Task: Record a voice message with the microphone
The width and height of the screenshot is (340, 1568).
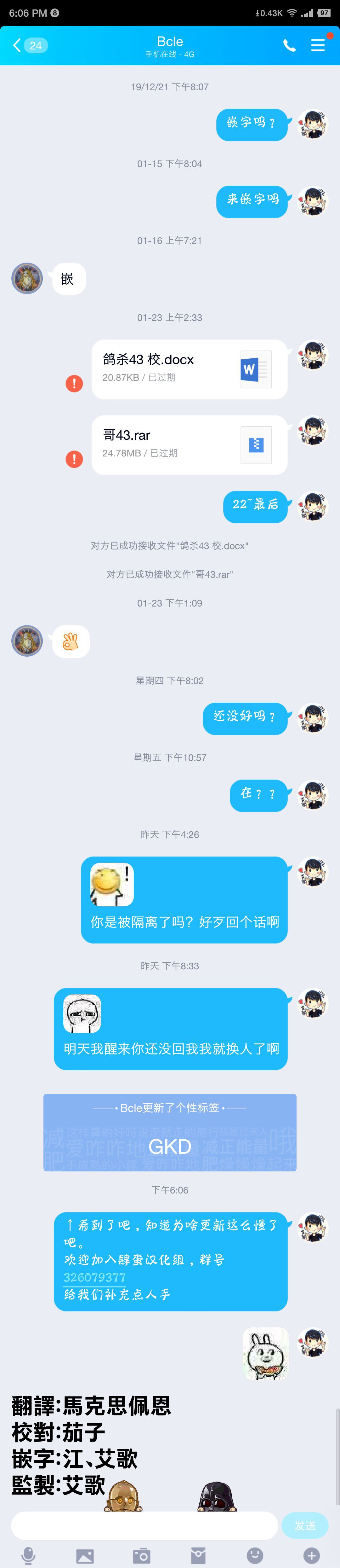Action: pyautogui.click(x=28, y=1555)
